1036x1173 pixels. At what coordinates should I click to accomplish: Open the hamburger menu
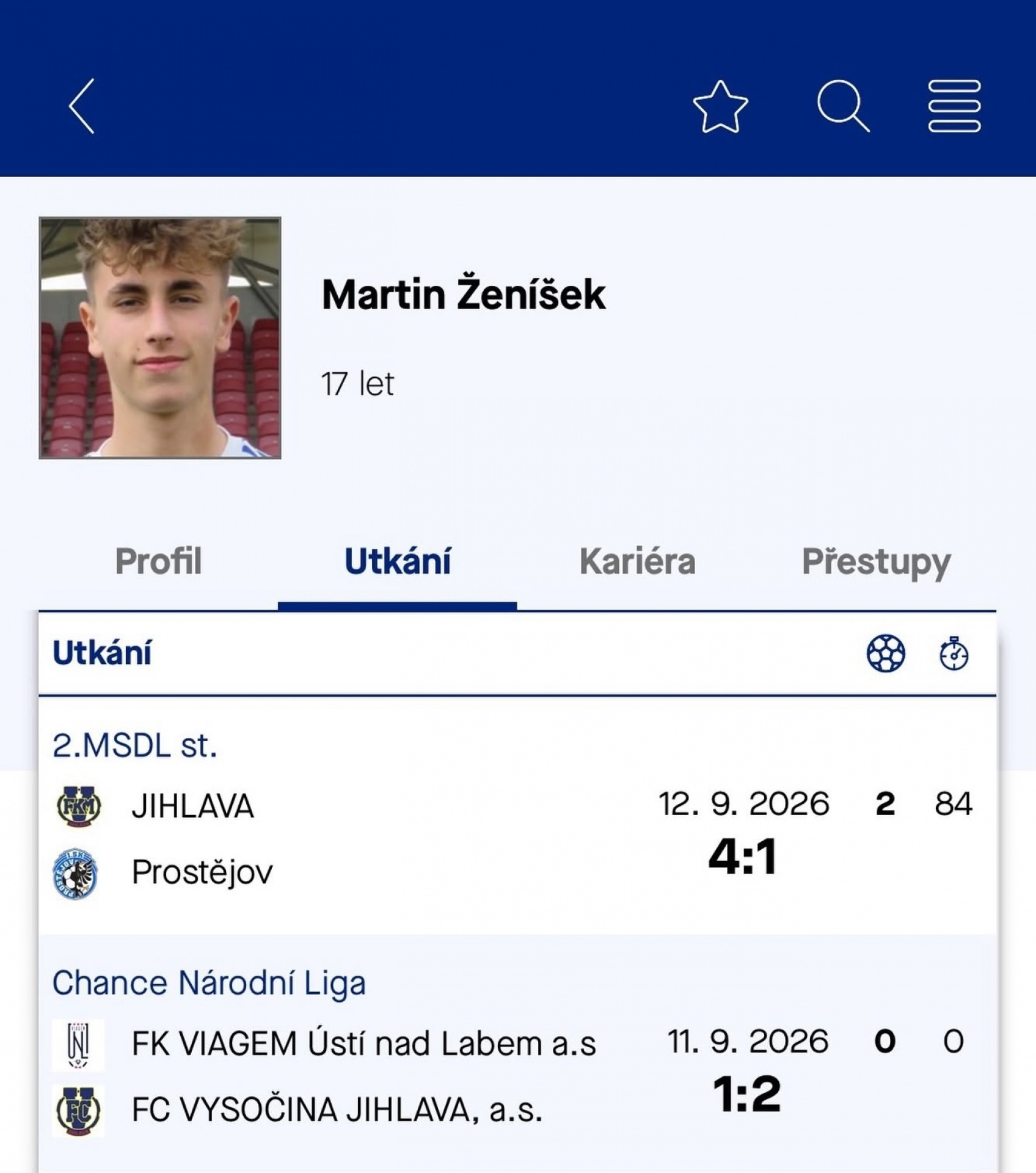point(954,106)
